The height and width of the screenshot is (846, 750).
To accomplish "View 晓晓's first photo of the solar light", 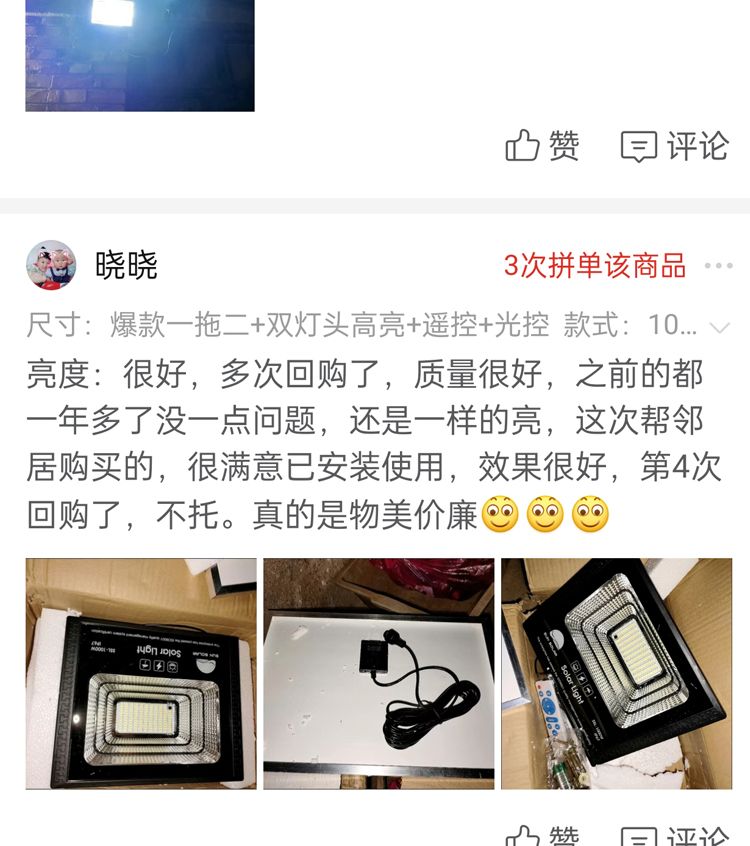I will (x=141, y=673).
